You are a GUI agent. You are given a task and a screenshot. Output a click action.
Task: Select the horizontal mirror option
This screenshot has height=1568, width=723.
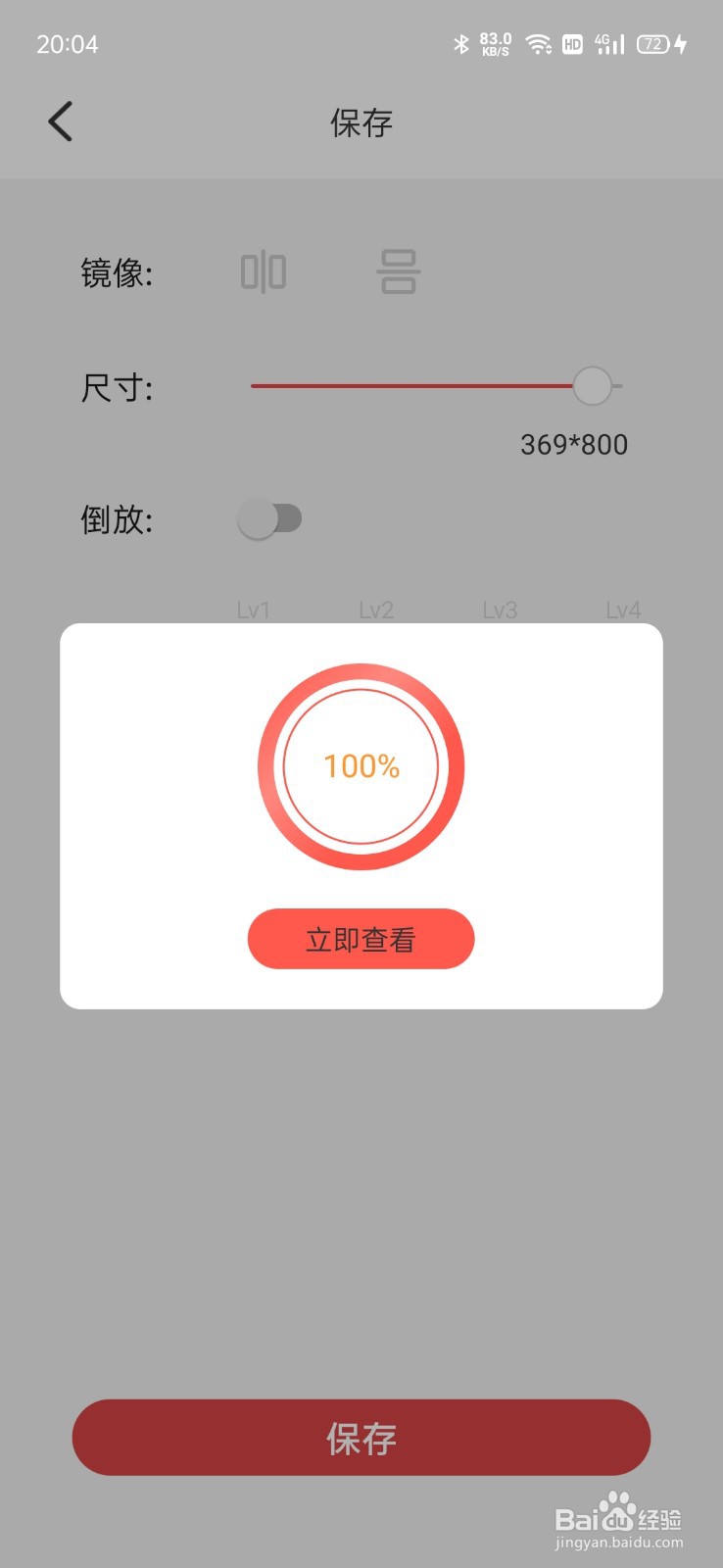coord(264,272)
